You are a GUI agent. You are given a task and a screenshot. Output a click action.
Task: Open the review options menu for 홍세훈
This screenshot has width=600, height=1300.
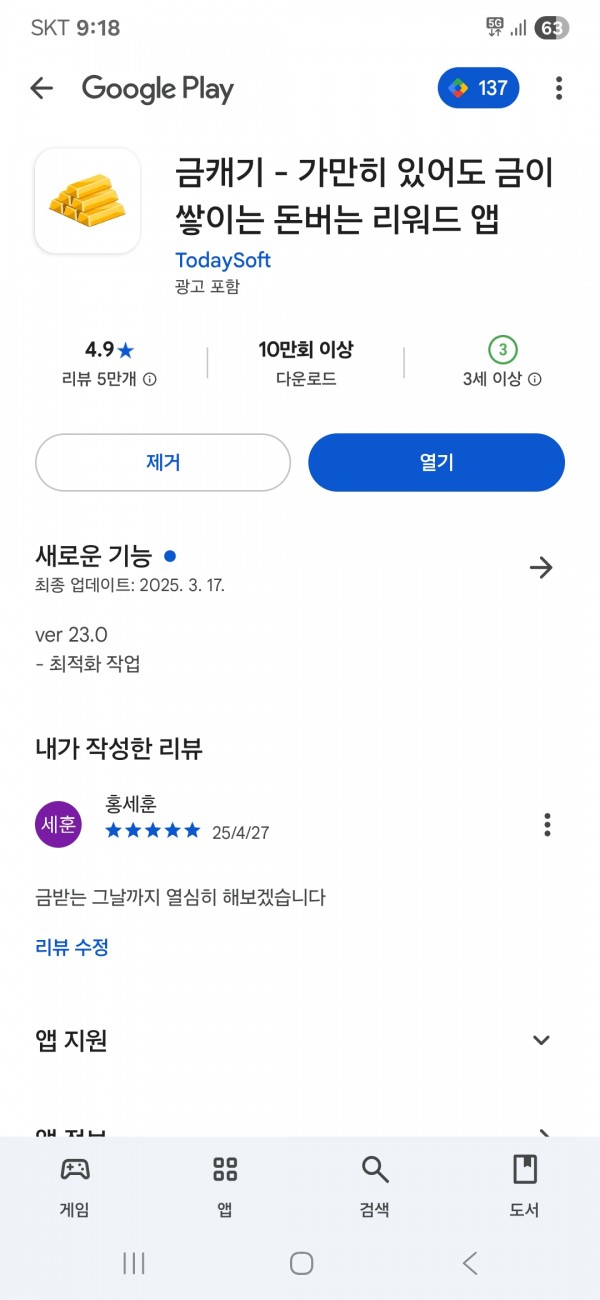click(x=547, y=825)
